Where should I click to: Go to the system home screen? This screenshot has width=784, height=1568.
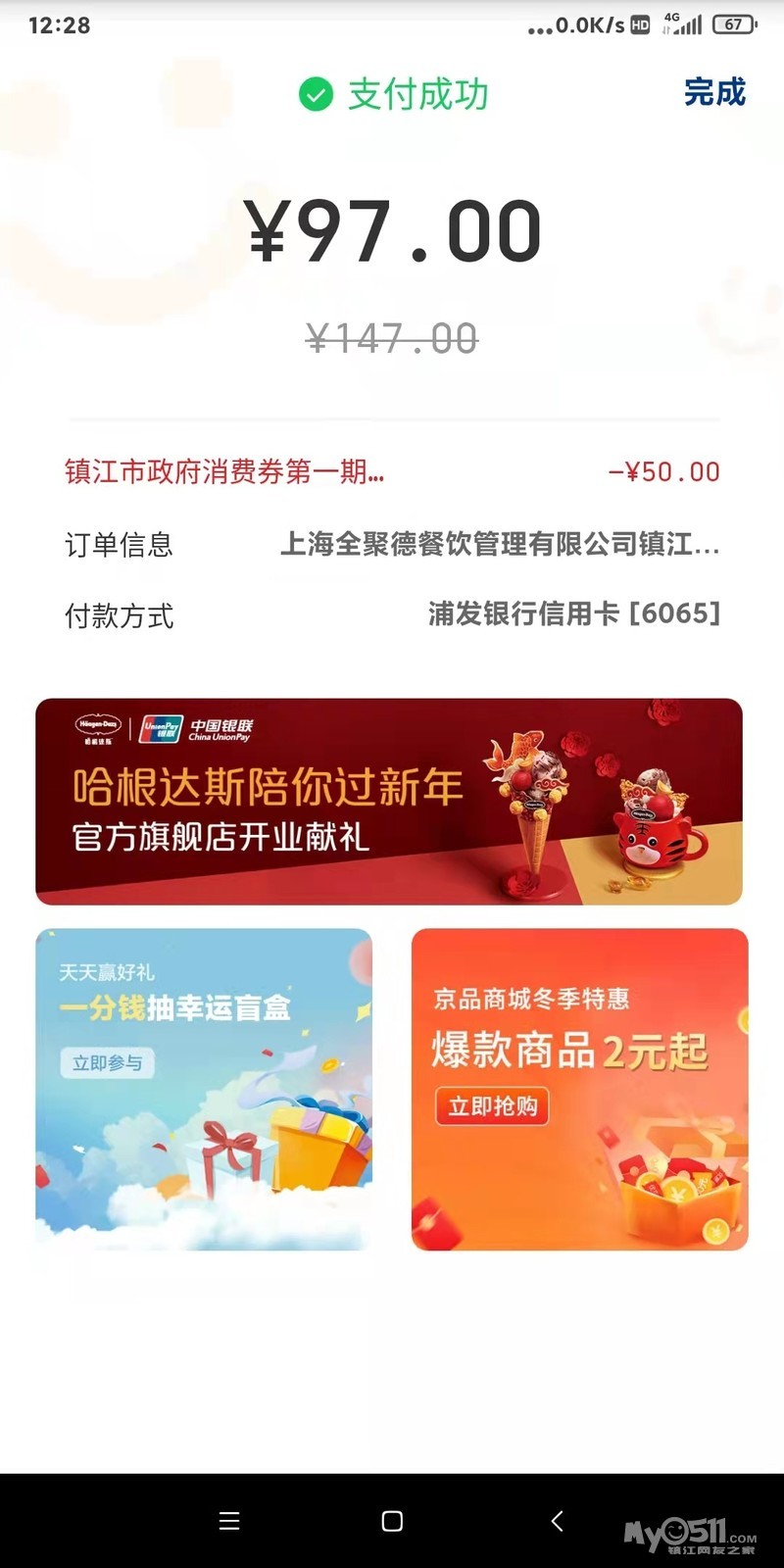click(x=392, y=1520)
